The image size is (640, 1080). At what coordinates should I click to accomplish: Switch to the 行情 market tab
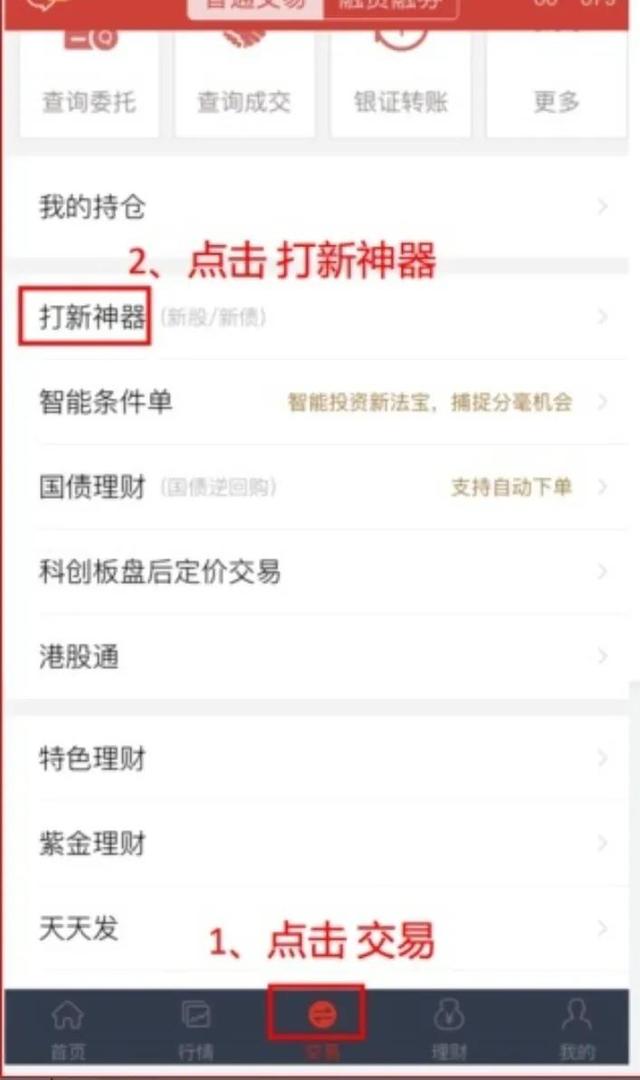195,1028
